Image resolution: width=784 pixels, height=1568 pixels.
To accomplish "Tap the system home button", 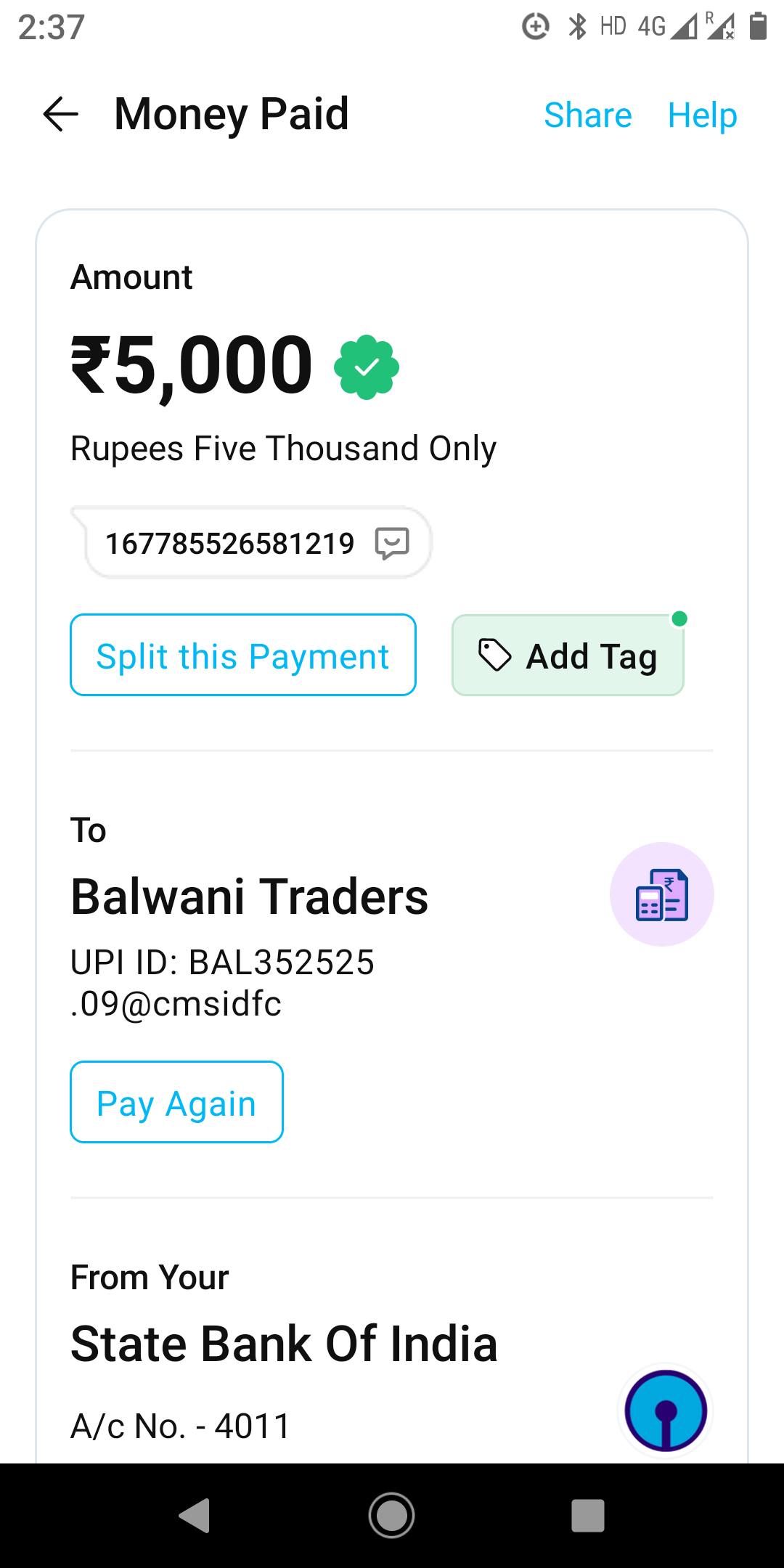I will tap(392, 1516).
